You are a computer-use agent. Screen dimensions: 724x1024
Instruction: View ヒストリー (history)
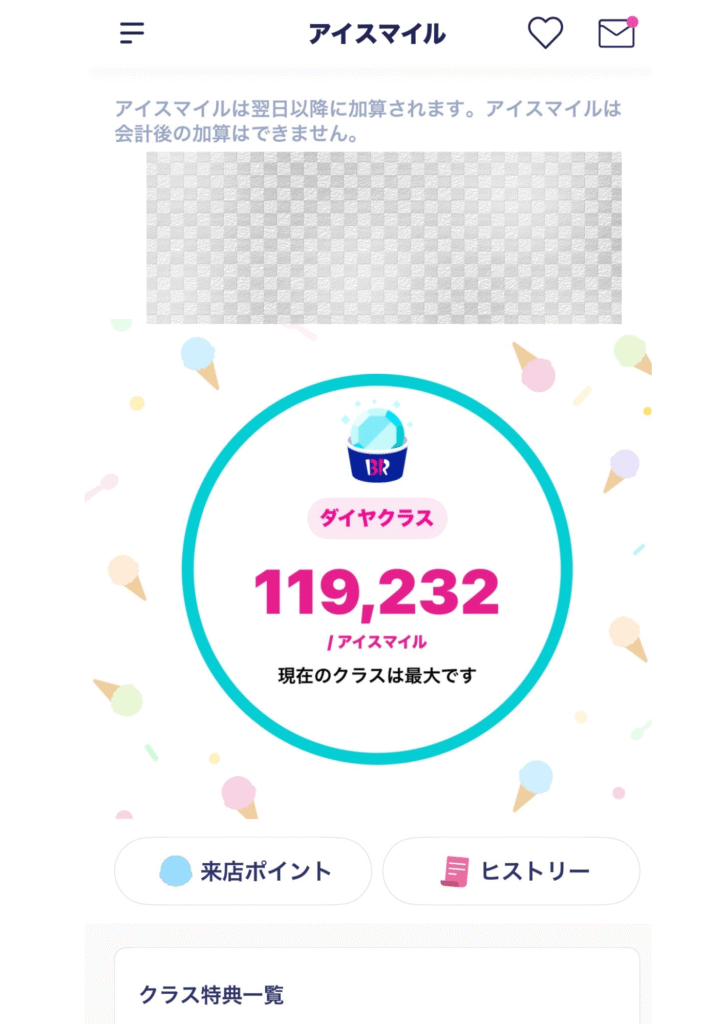tap(511, 871)
